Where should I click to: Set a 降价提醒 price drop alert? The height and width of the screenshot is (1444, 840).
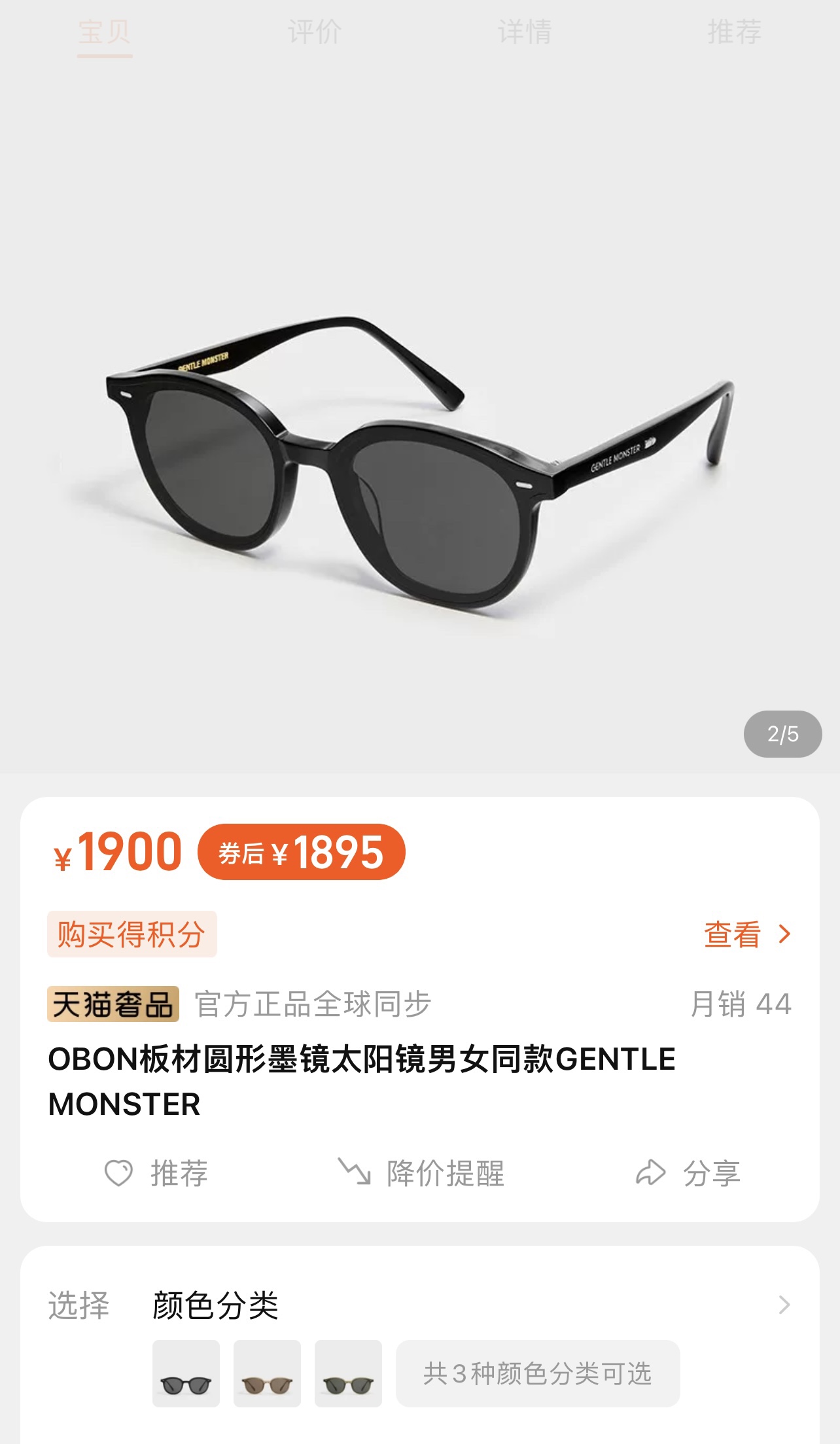coord(421,1173)
